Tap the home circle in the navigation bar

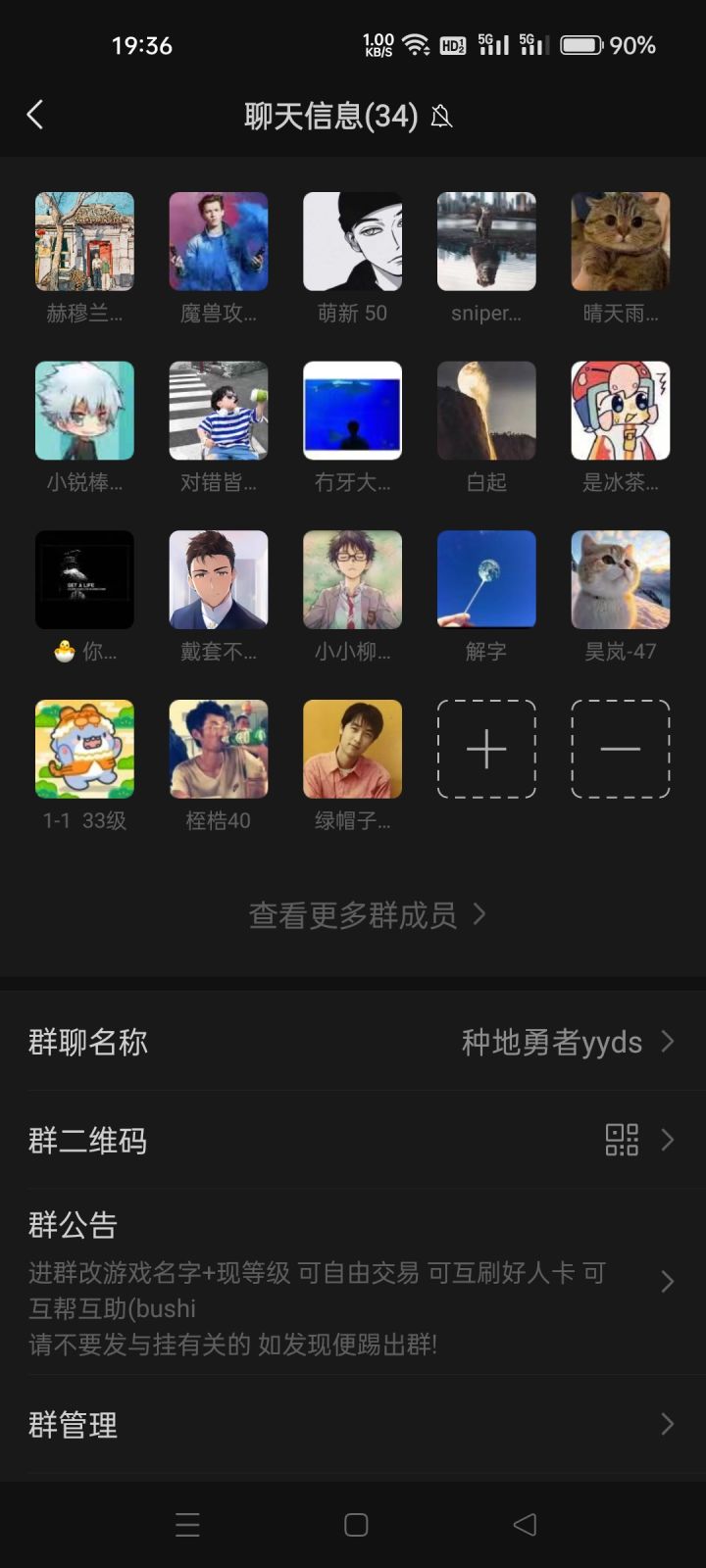click(x=353, y=1525)
